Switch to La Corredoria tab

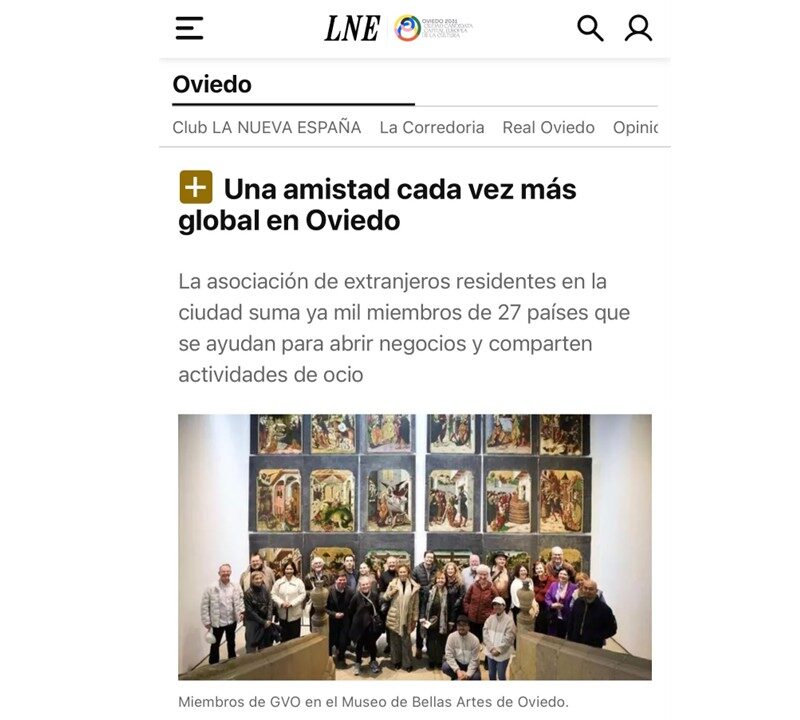[x=432, y=128]
